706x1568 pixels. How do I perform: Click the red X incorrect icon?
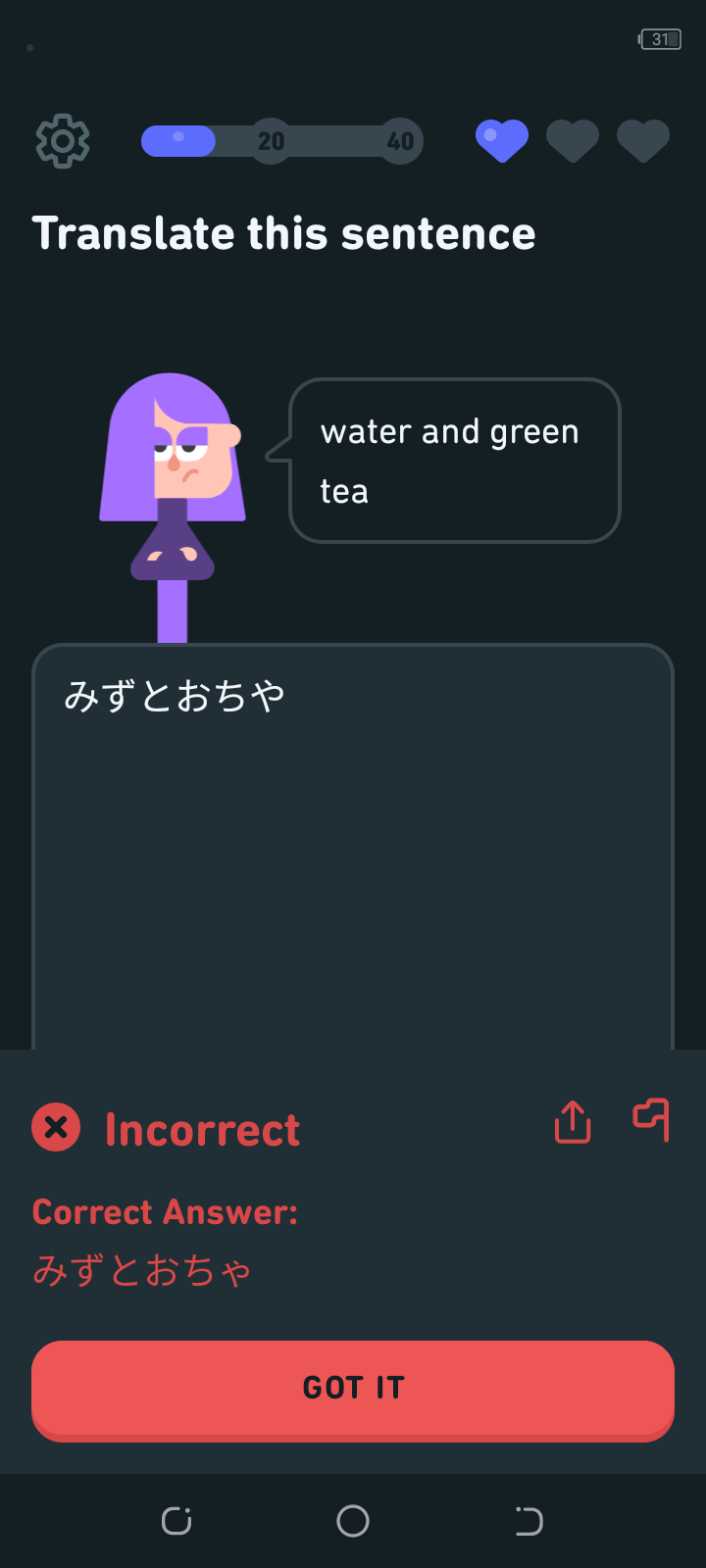click(56, 1128)
